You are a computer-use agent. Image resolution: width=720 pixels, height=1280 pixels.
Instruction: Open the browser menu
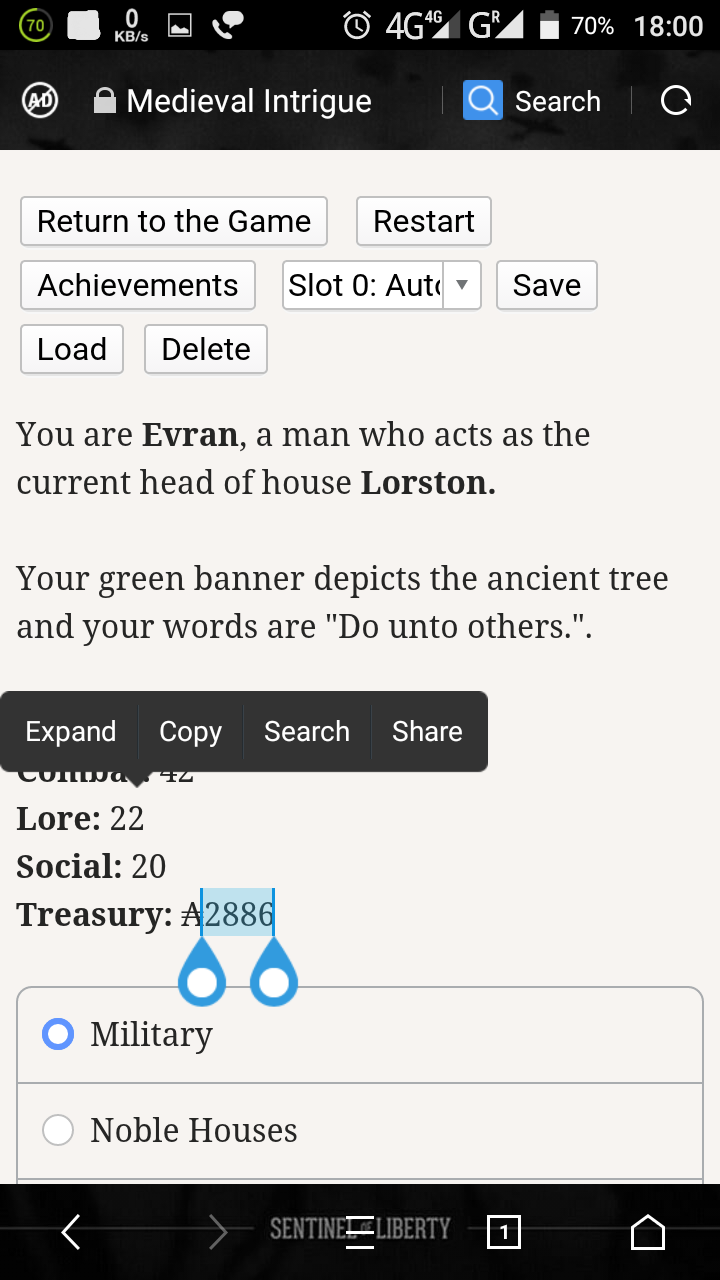[x=360, y=1232]
